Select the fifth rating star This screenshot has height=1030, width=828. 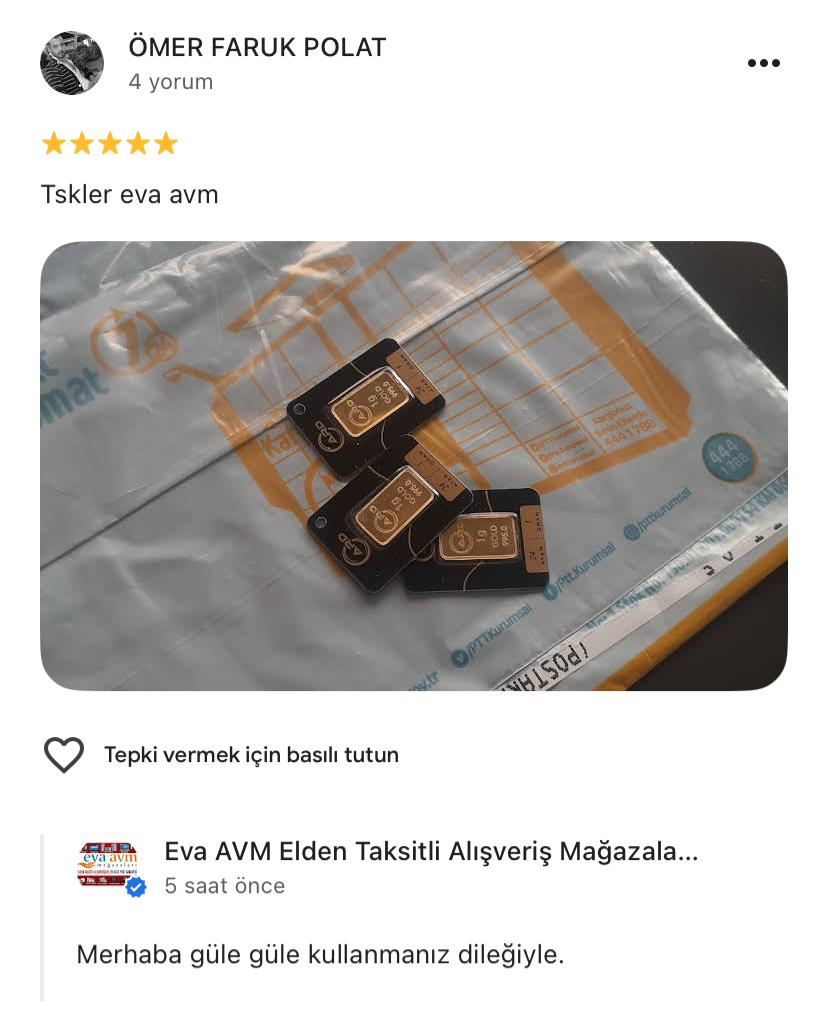[163, 143]
